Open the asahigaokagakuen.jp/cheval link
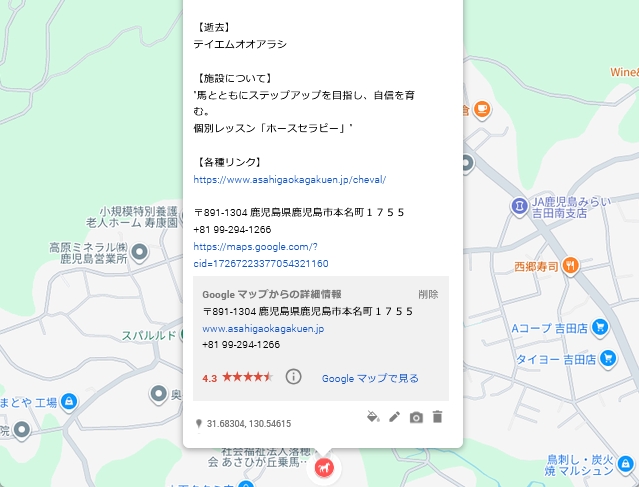 coord(289,180)
